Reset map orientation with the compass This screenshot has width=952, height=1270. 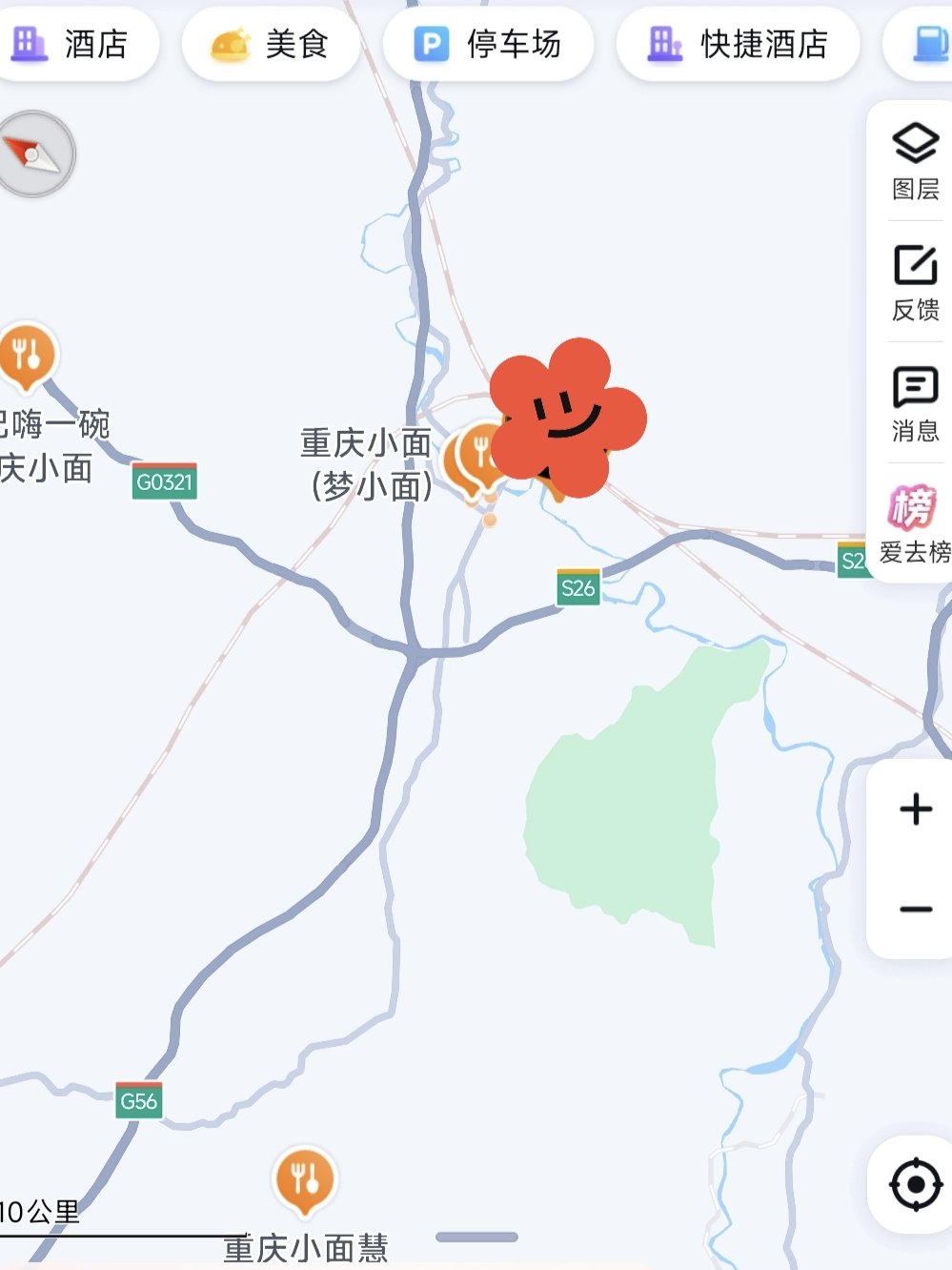[x=35, y=154]
